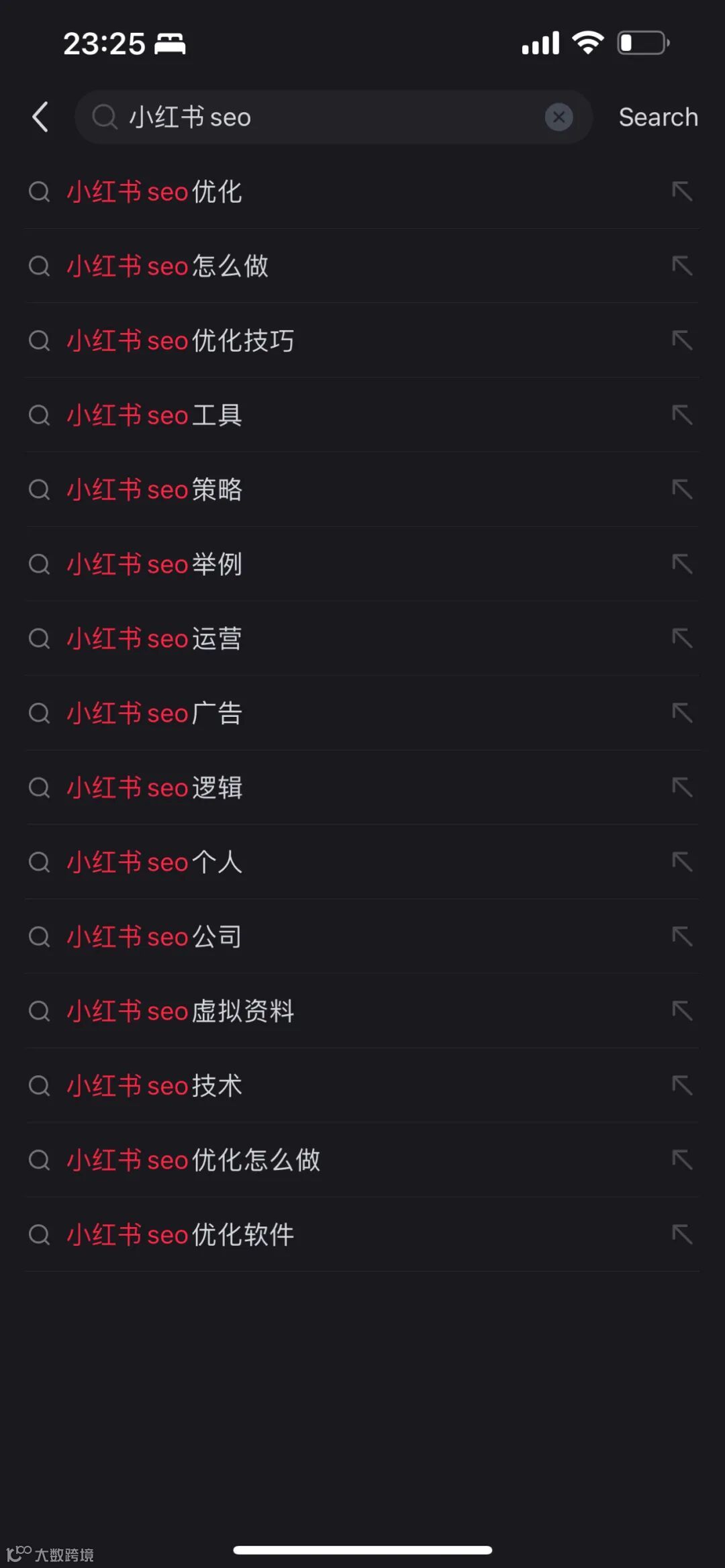Select suggestion 小红书seo个人

pyautogui.click(x=154, y=863)
